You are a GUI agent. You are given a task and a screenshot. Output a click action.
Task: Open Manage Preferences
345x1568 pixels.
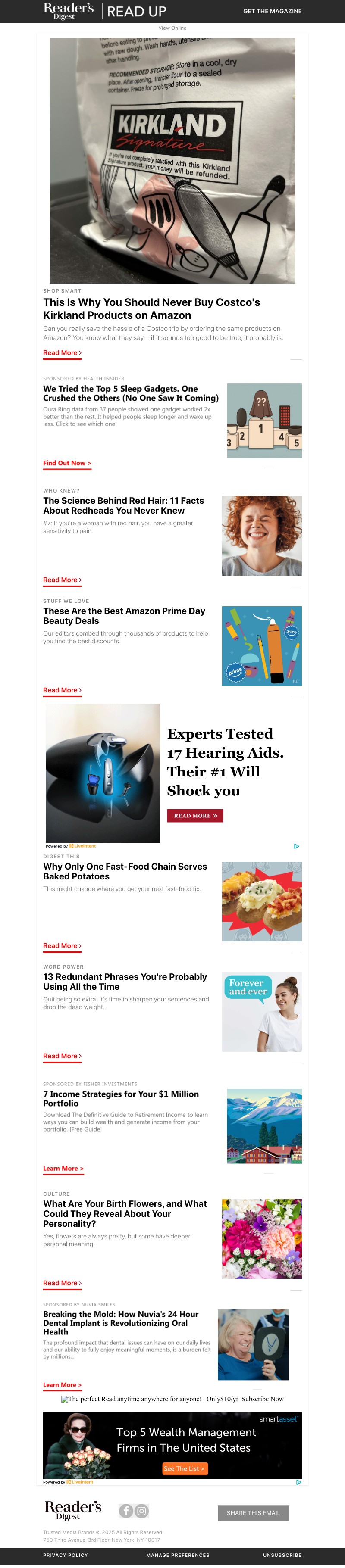click(x=177, y=1555)
